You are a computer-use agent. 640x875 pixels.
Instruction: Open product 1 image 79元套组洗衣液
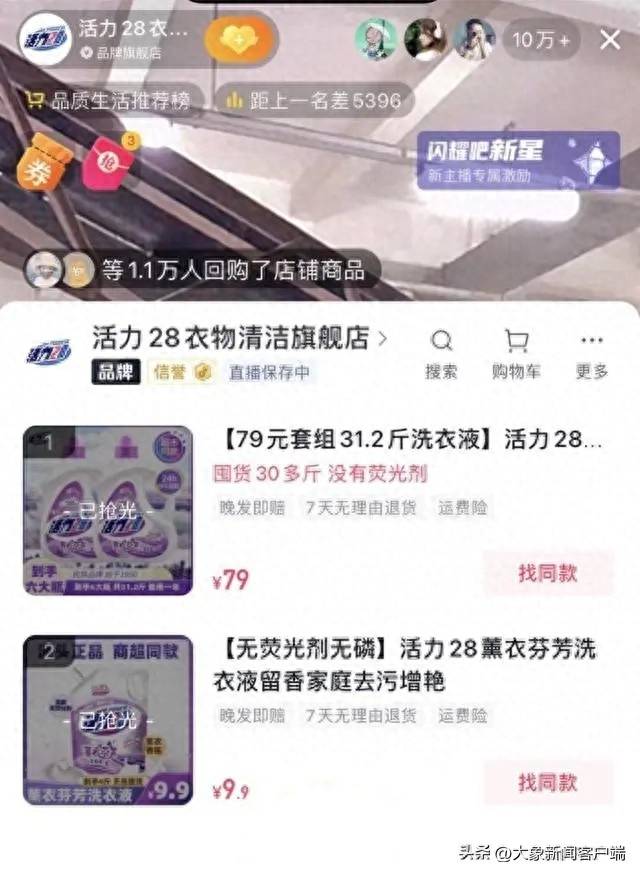108,510
